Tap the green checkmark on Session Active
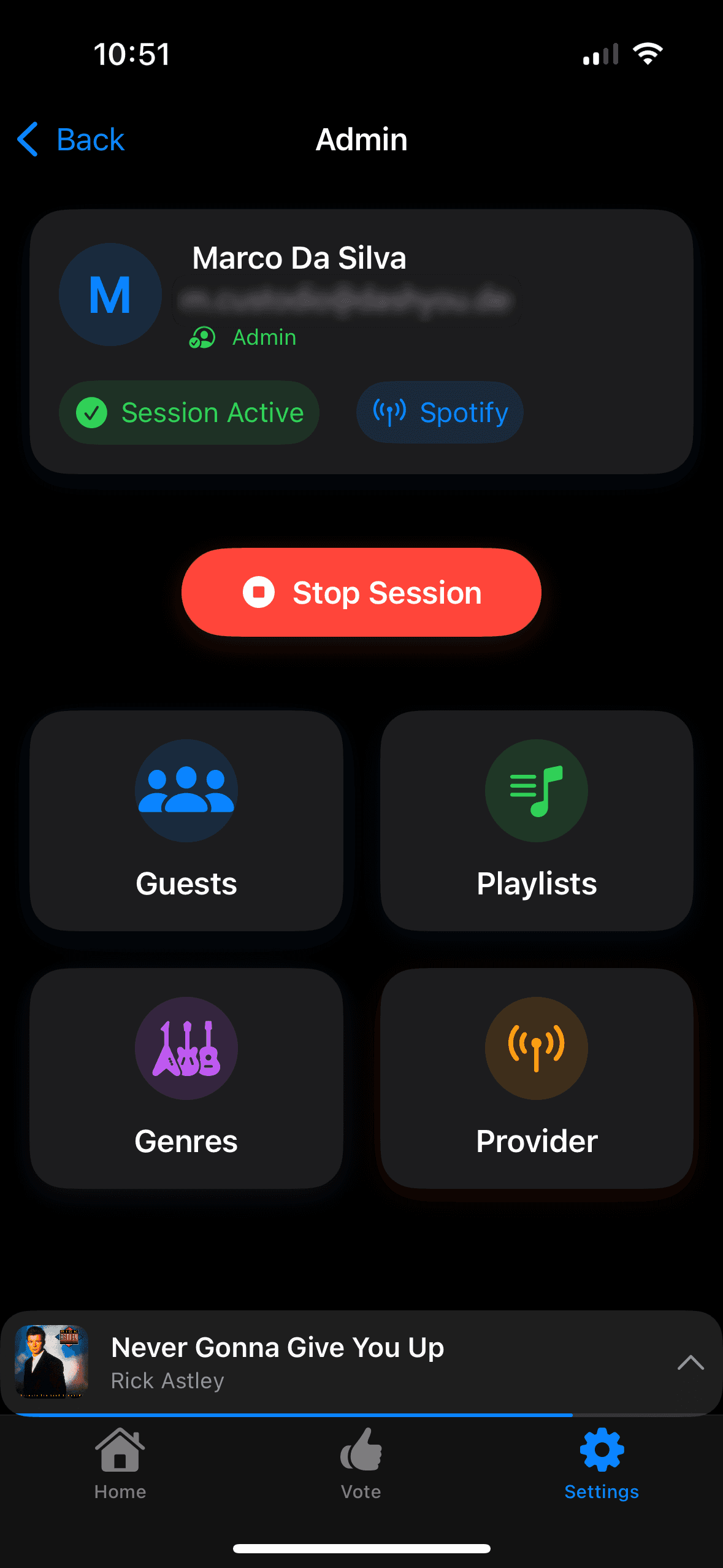Viewport: 723px width, 1568px height. pos(91,412)
